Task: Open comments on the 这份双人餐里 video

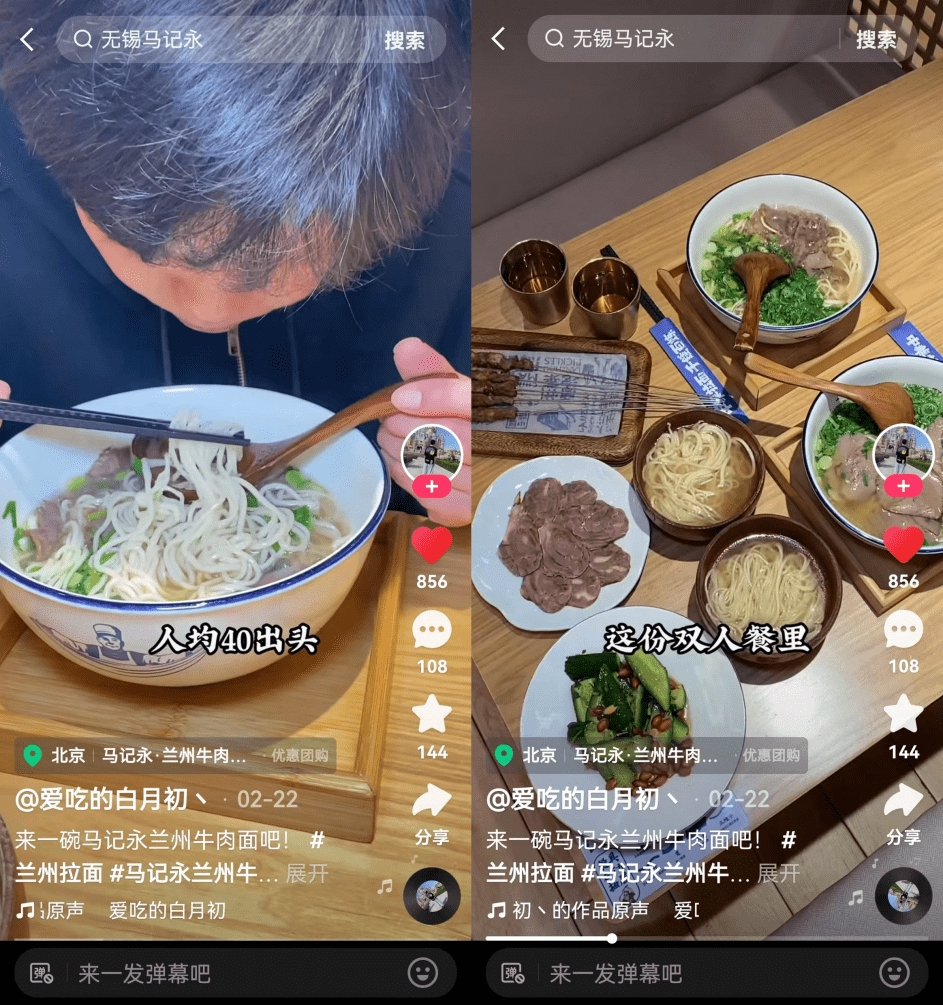Action: pyautogui.click(x=903, y=631)
